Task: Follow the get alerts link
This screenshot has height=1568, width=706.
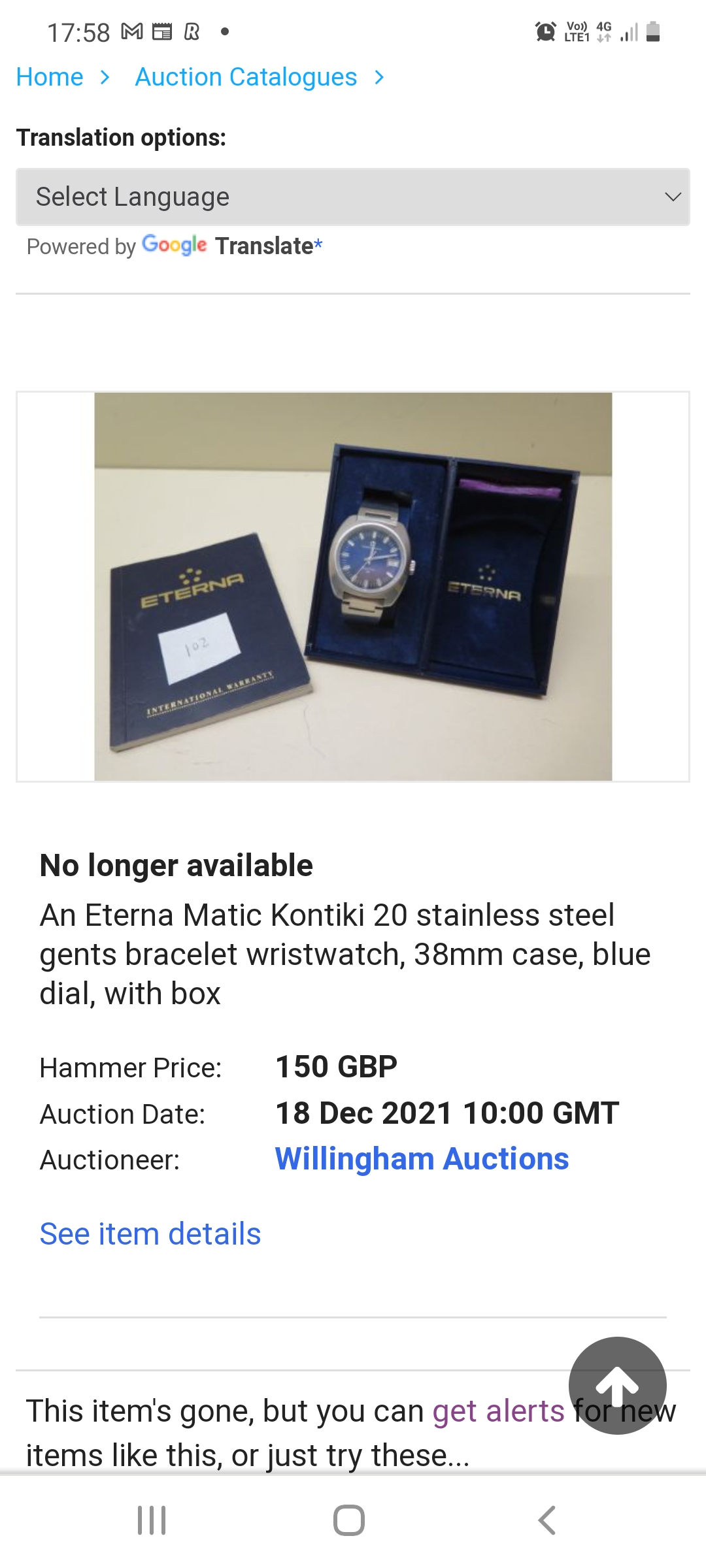Action: tap(498, 1411)
